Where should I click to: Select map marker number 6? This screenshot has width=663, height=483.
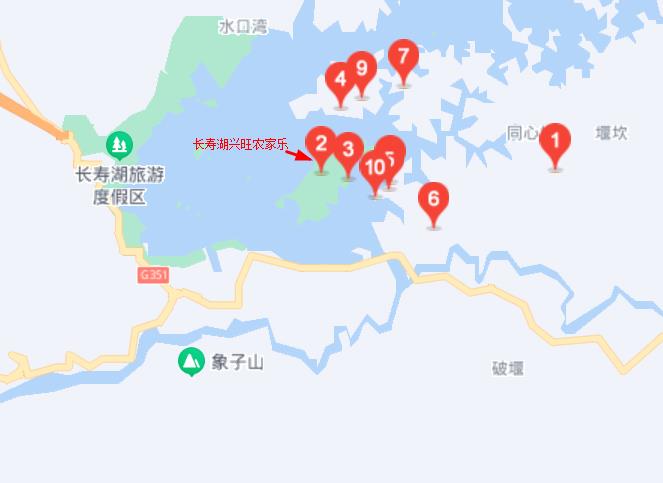433,201
